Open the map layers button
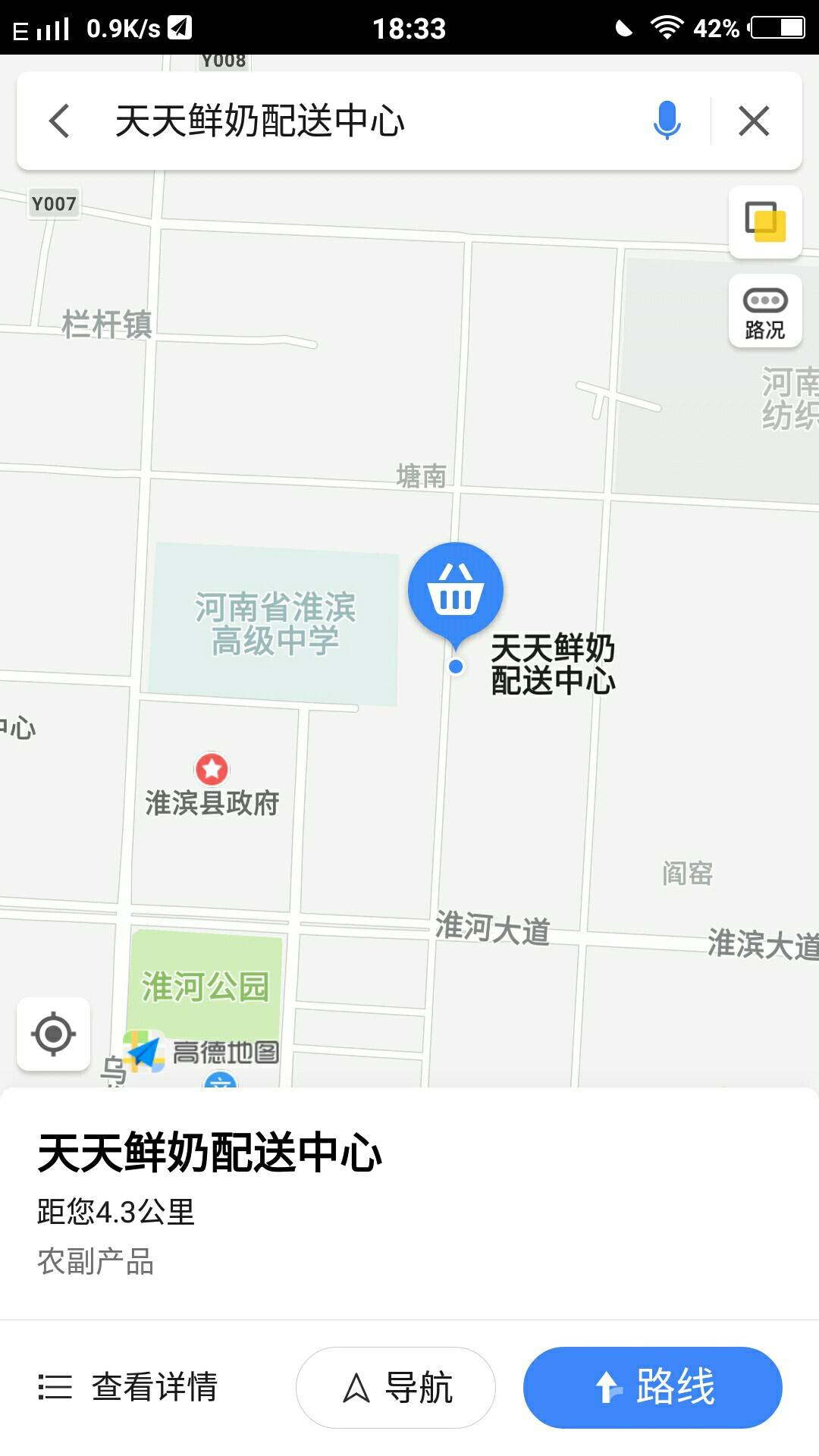The height and width of the screenshot is (1456, 819). [x=765, y=221]
